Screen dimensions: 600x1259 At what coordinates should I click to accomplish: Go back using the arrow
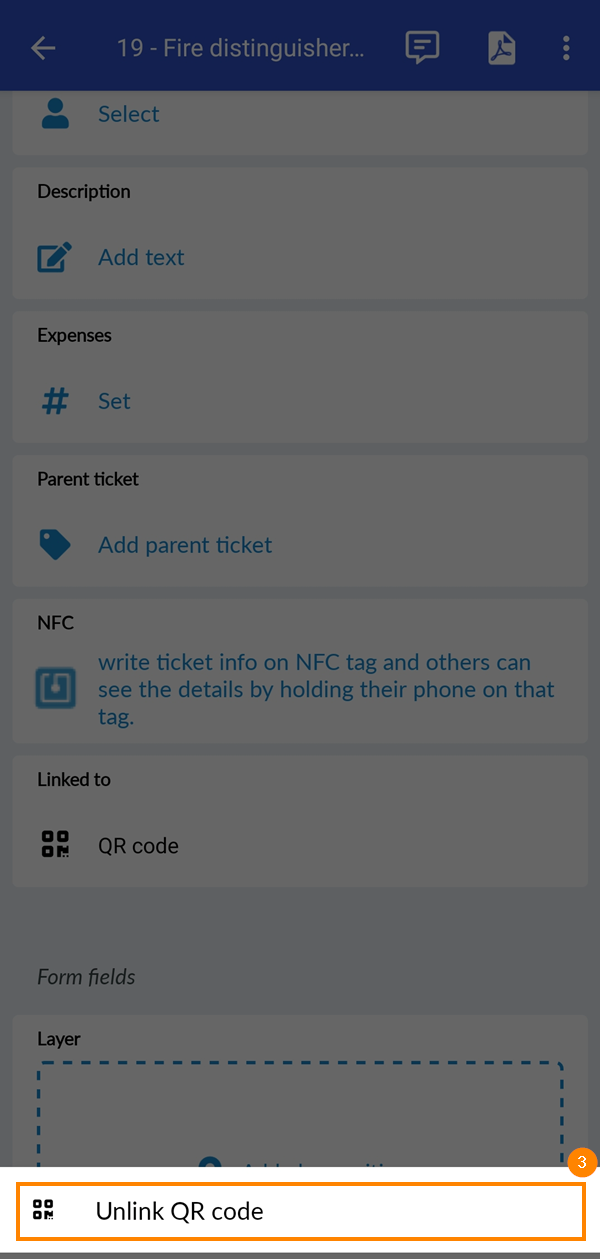click(x=43, y=47)
